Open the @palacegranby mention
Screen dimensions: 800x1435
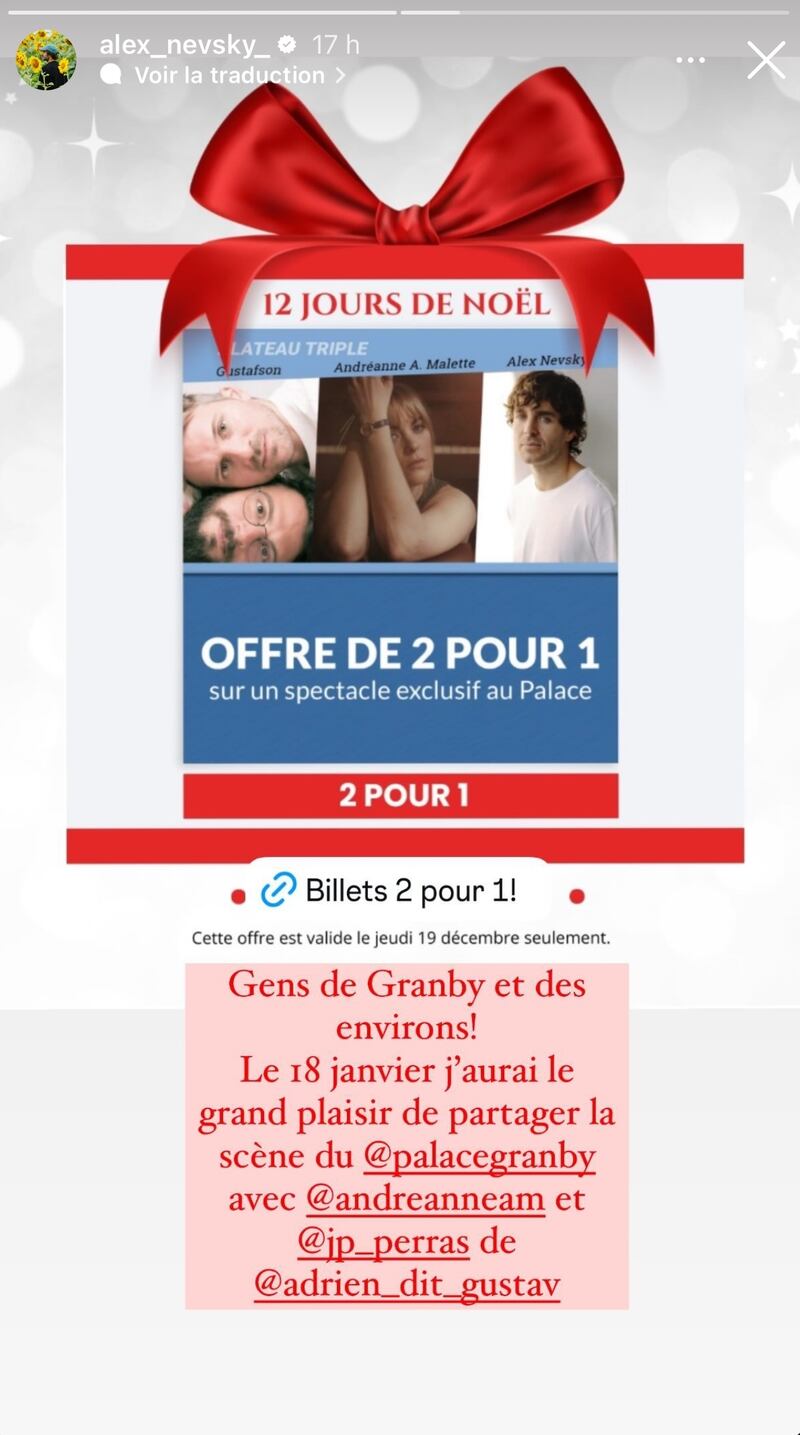coord(480,1157)
